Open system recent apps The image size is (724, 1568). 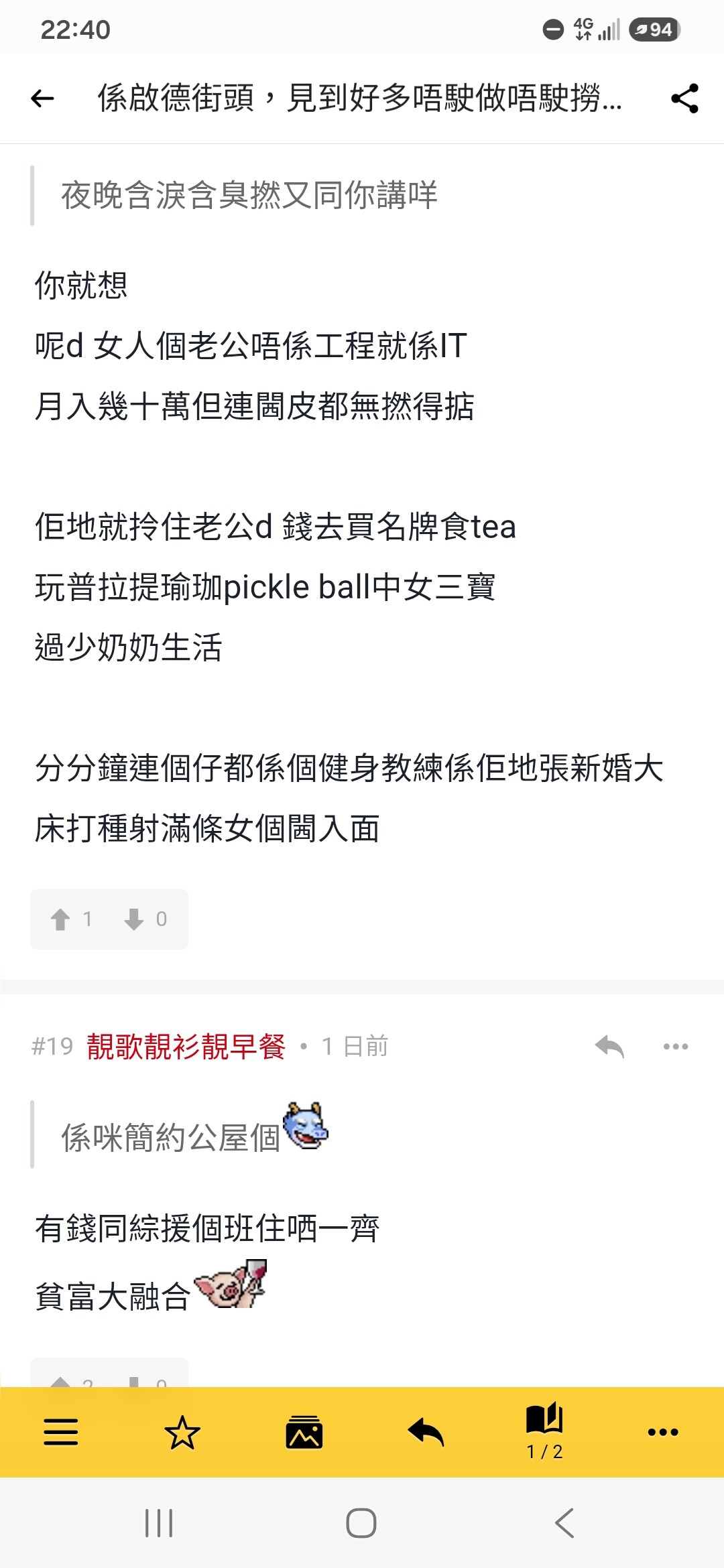click(159, 1523)
